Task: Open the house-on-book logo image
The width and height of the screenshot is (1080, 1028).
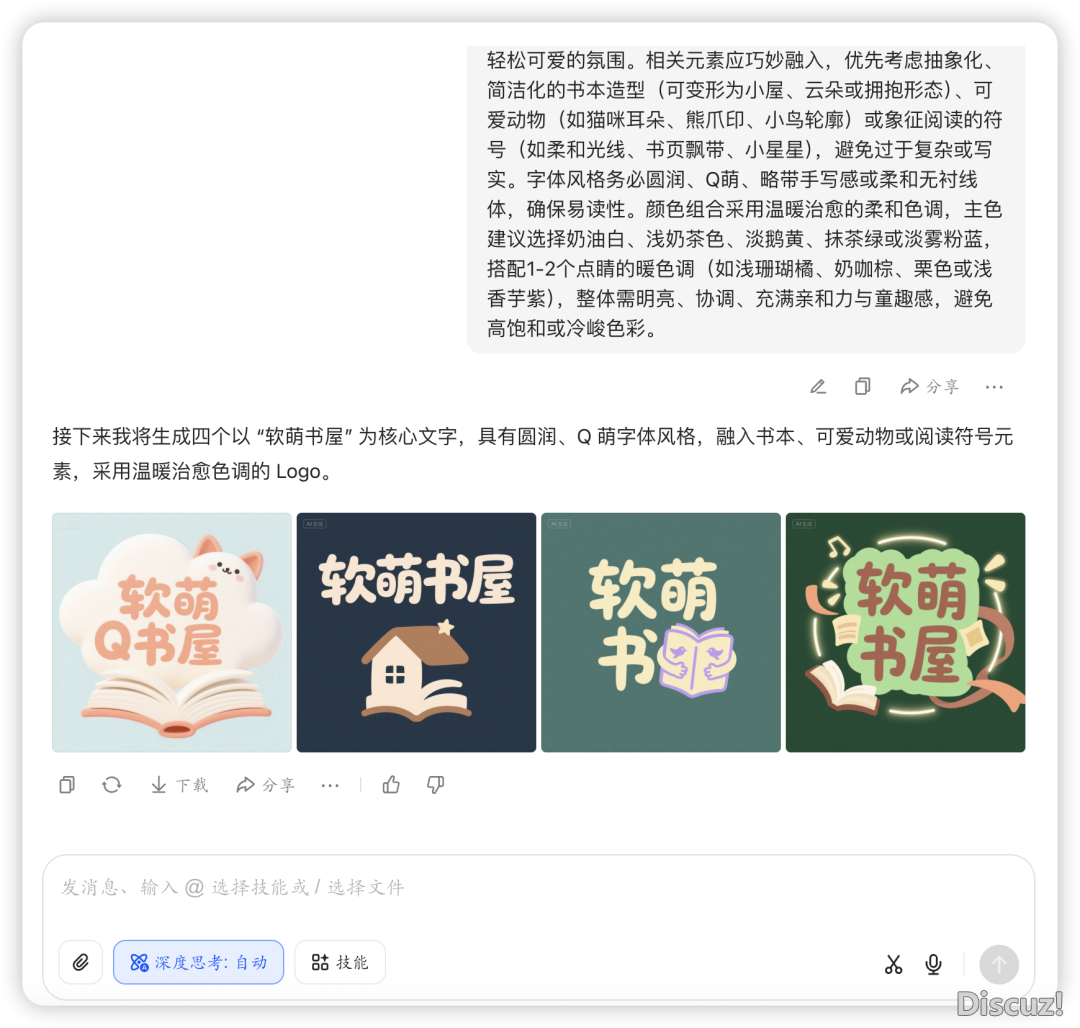Action: click(x=416, y=632)
